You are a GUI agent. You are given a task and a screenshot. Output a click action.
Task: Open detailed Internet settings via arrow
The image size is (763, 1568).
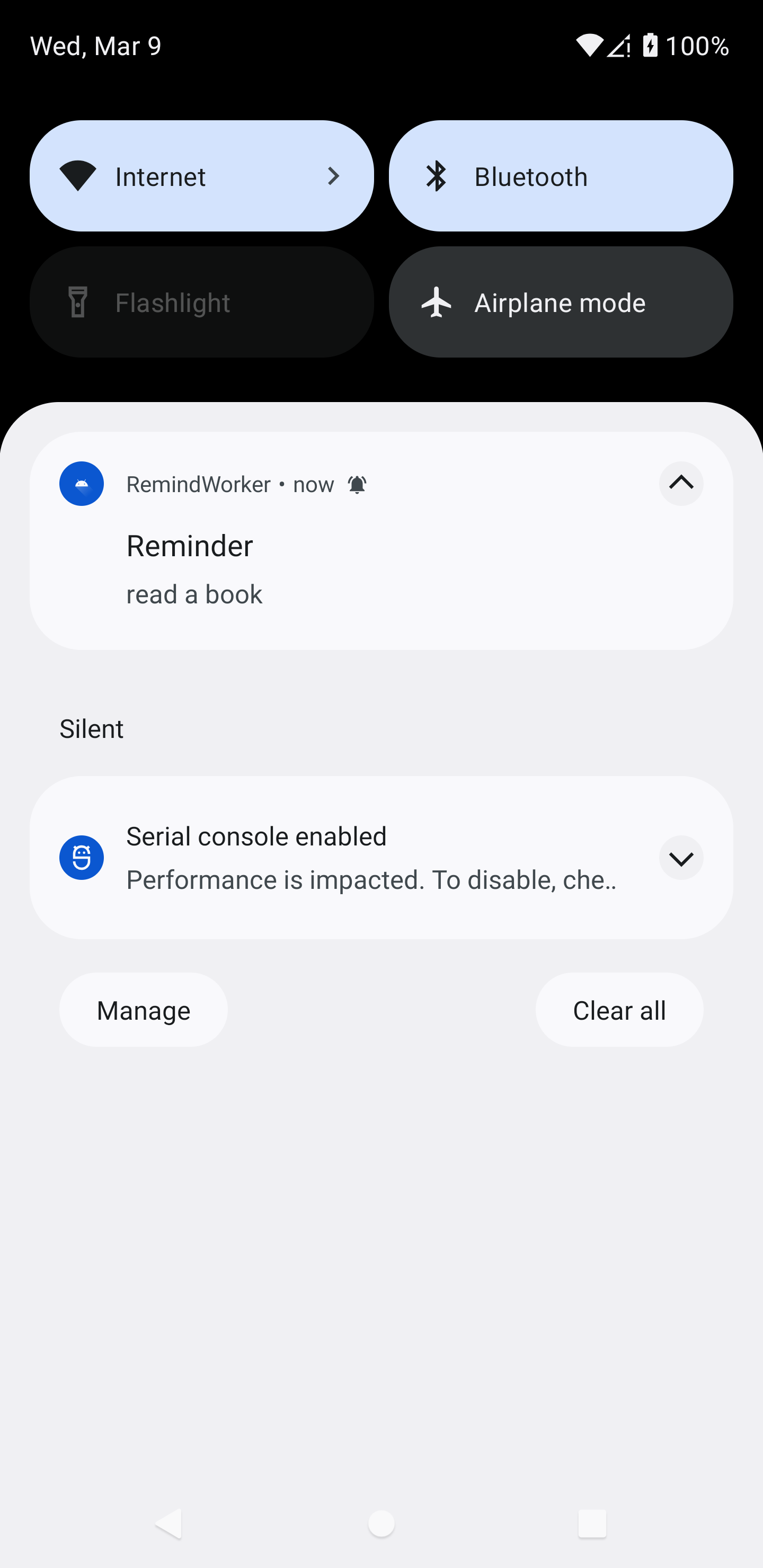pyautogui.click(x=332, y=176)
